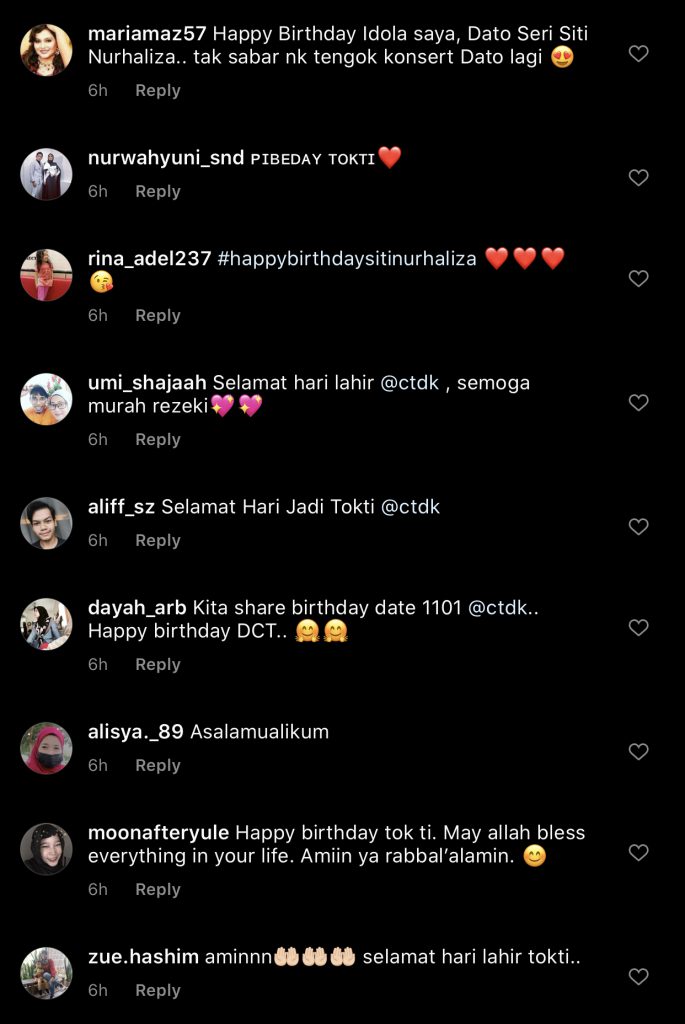Like alisya._89's comment

coord(638,752)
